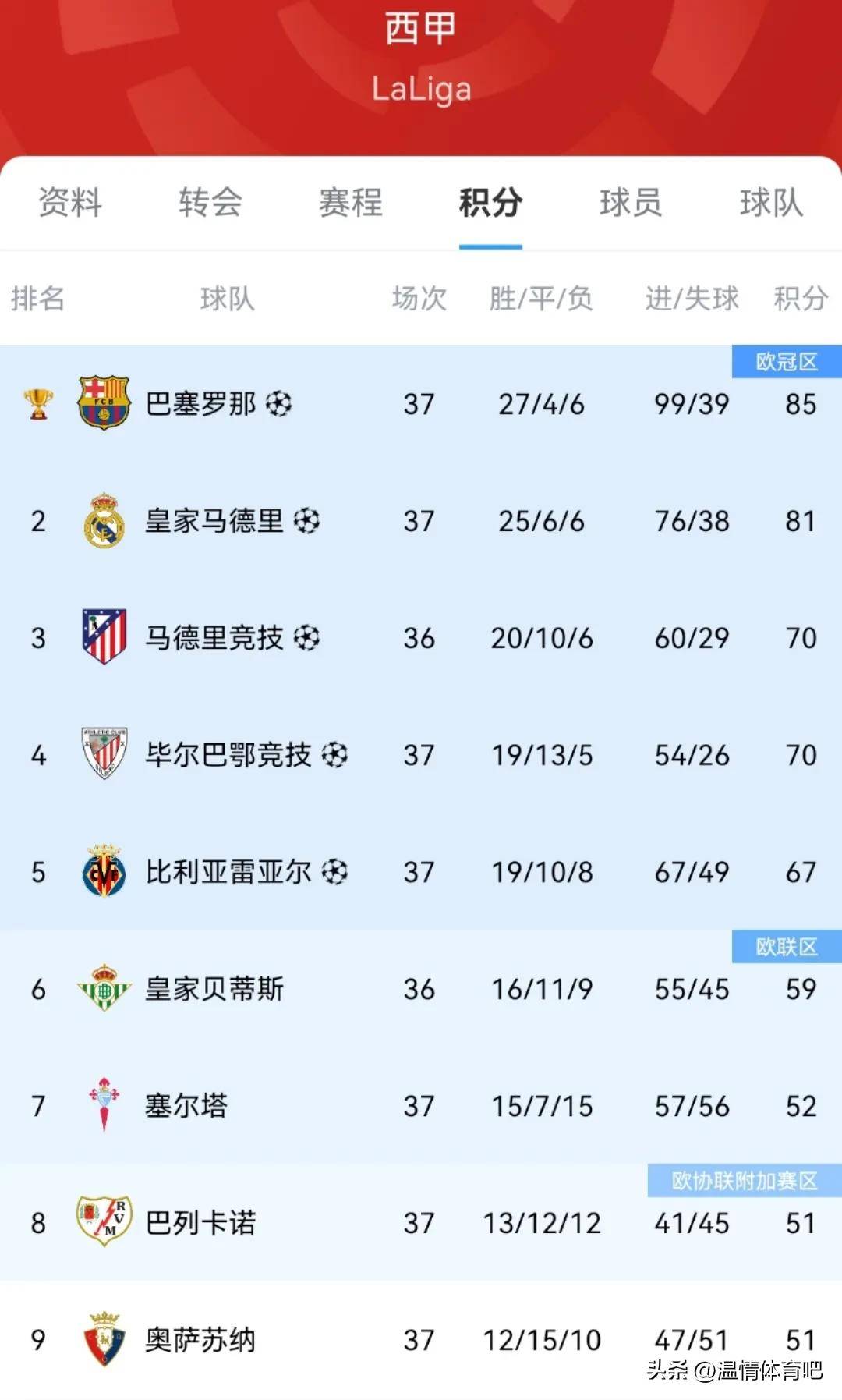The height and width of the screenshot is (1400, 842).
Task: Switch to the 赛程 tab
Action: coord(350,203)
